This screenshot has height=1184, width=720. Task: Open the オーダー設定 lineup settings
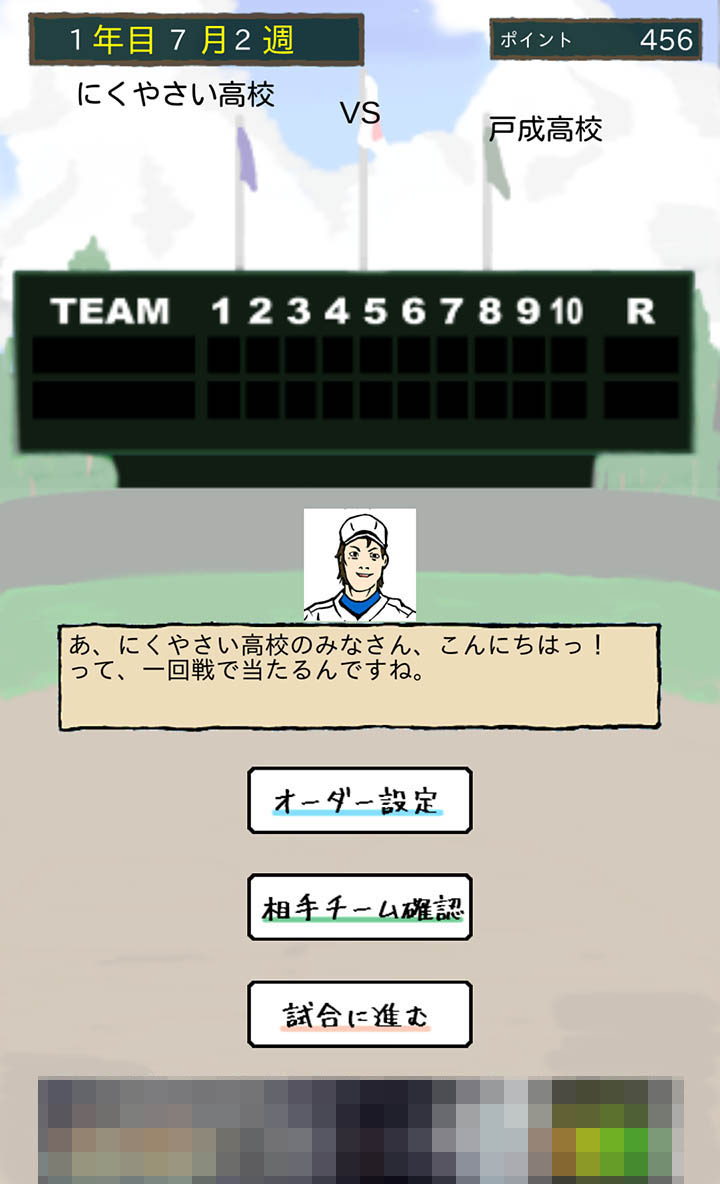click(x=359, y=800)
